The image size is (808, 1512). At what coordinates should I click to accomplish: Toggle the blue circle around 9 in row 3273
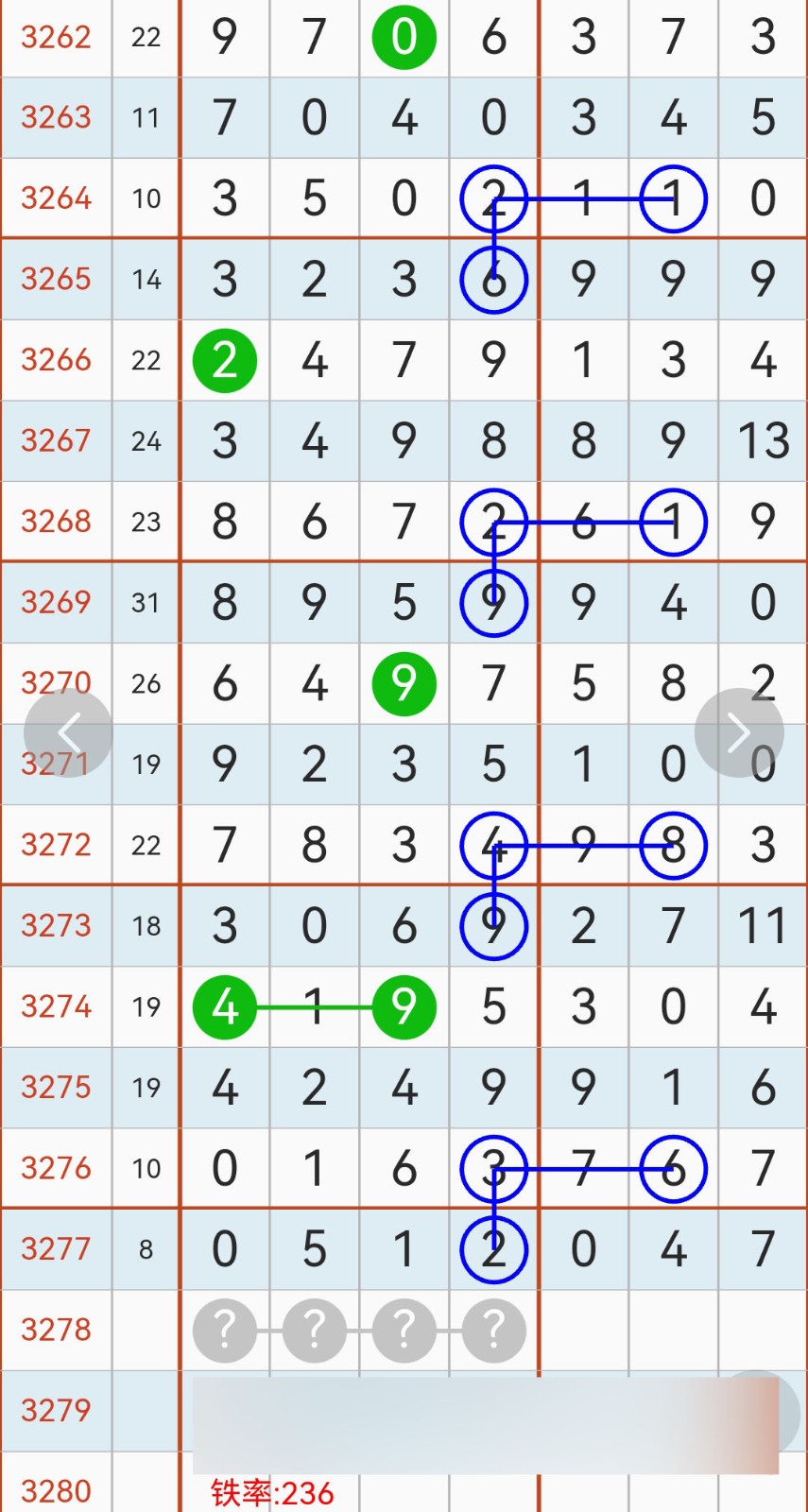click(493, 926)
